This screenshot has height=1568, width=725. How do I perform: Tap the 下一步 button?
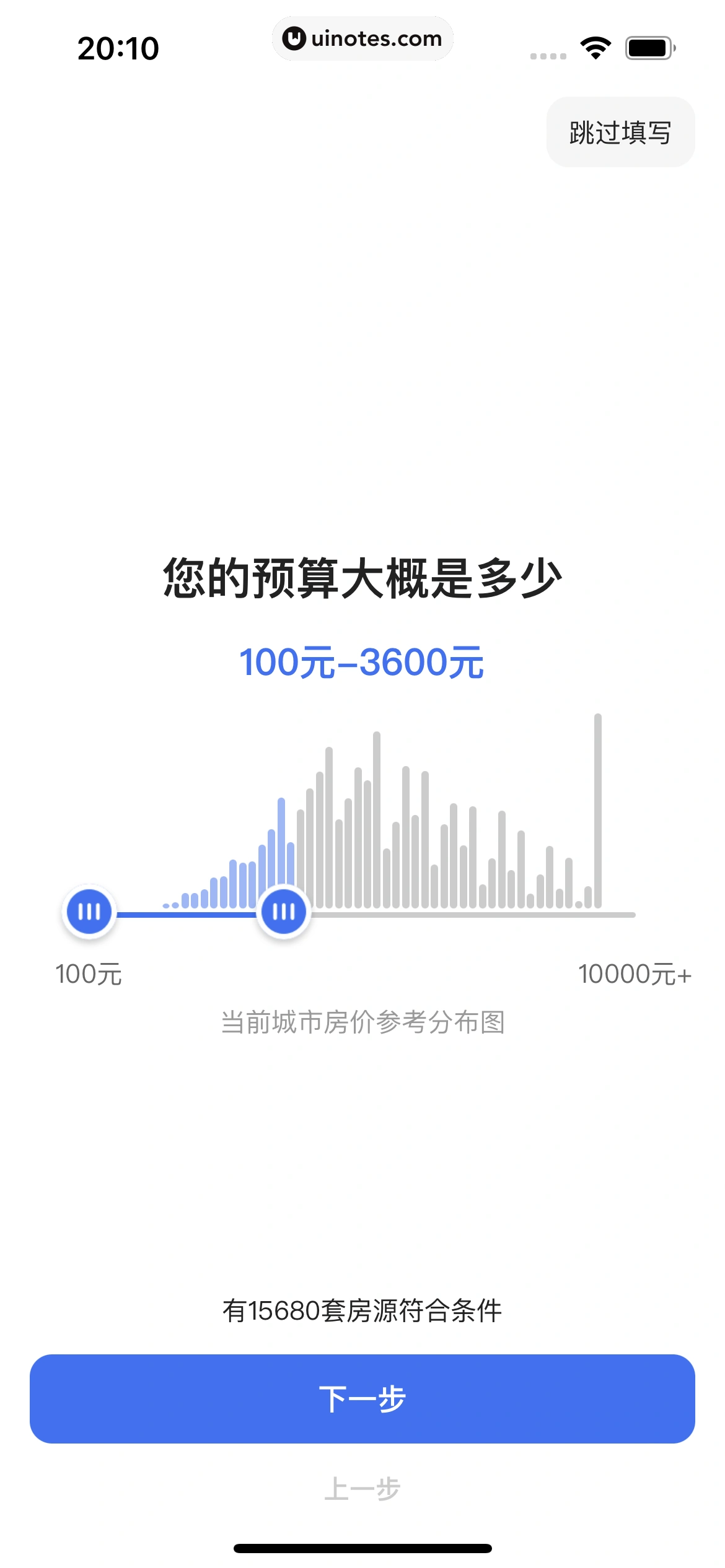pyautogui.click(x=362, y=1399)
